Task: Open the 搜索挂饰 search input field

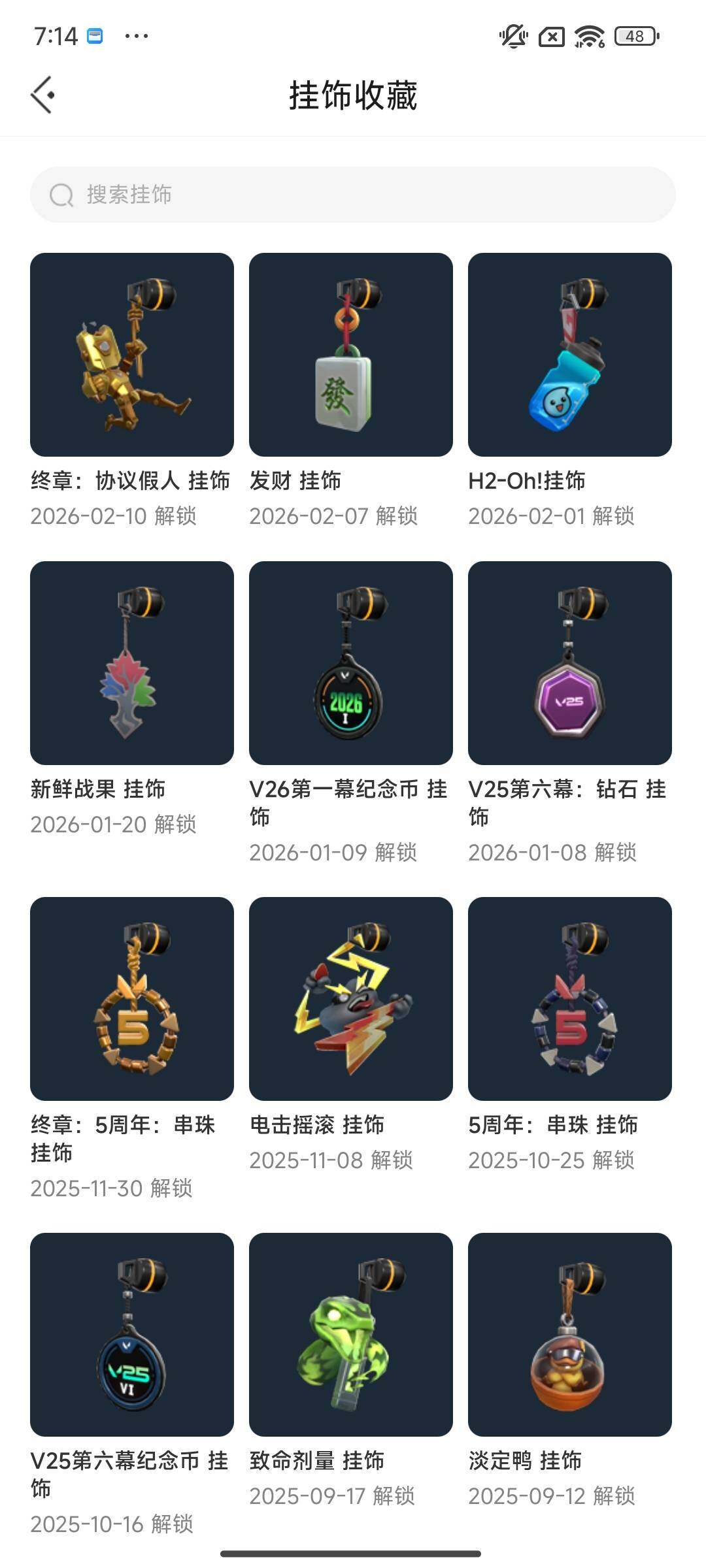Action: coord(196,194)
